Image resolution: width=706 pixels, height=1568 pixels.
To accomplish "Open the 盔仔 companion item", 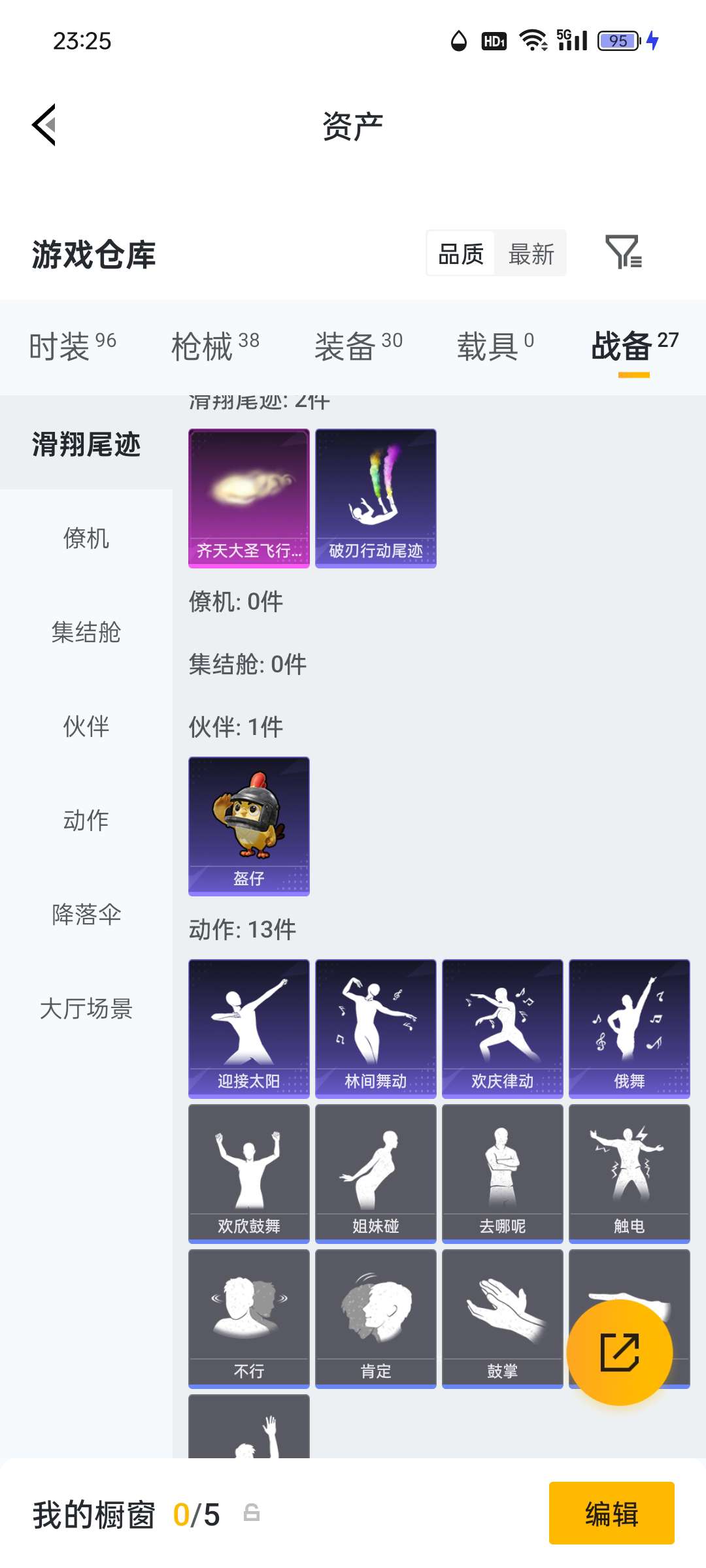I will (248, 826).
